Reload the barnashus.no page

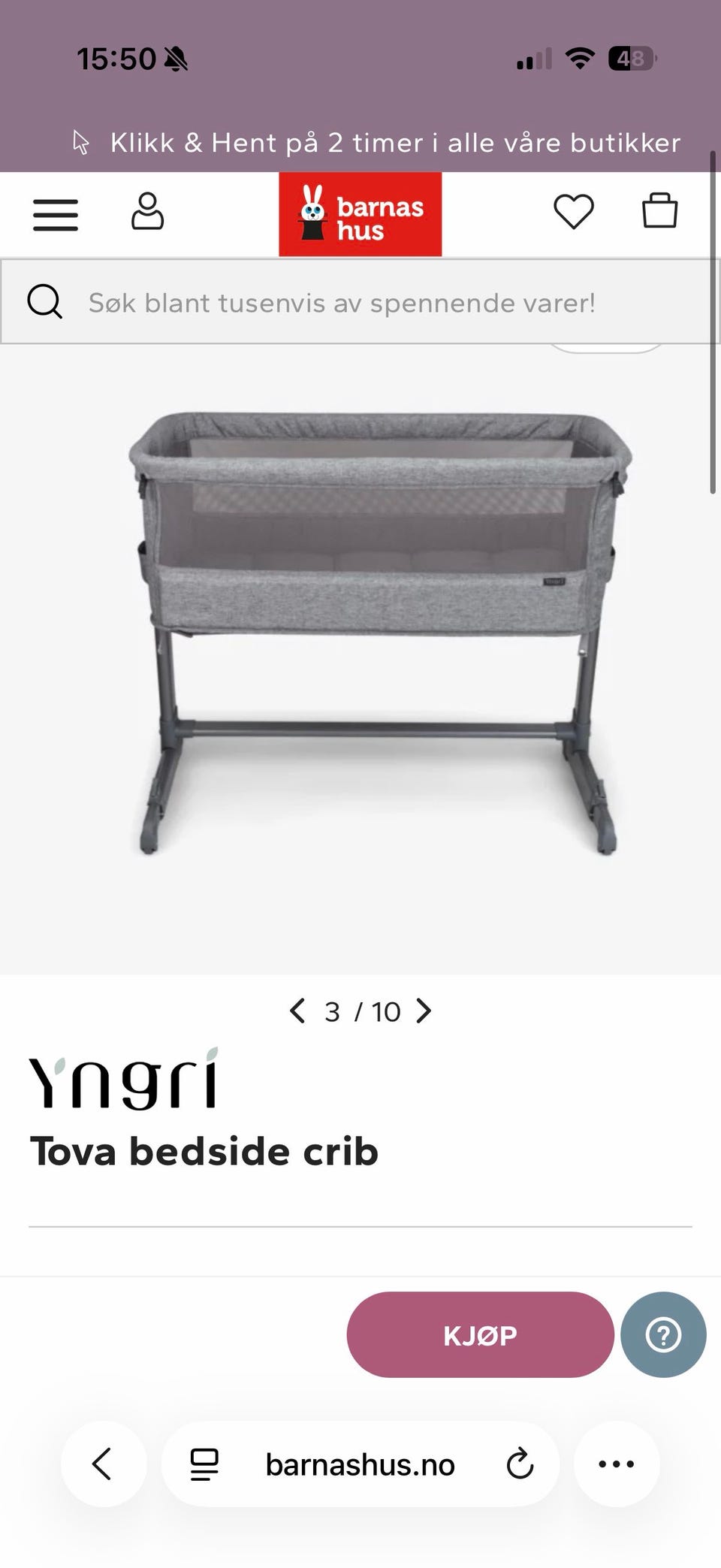(520, 1464)
